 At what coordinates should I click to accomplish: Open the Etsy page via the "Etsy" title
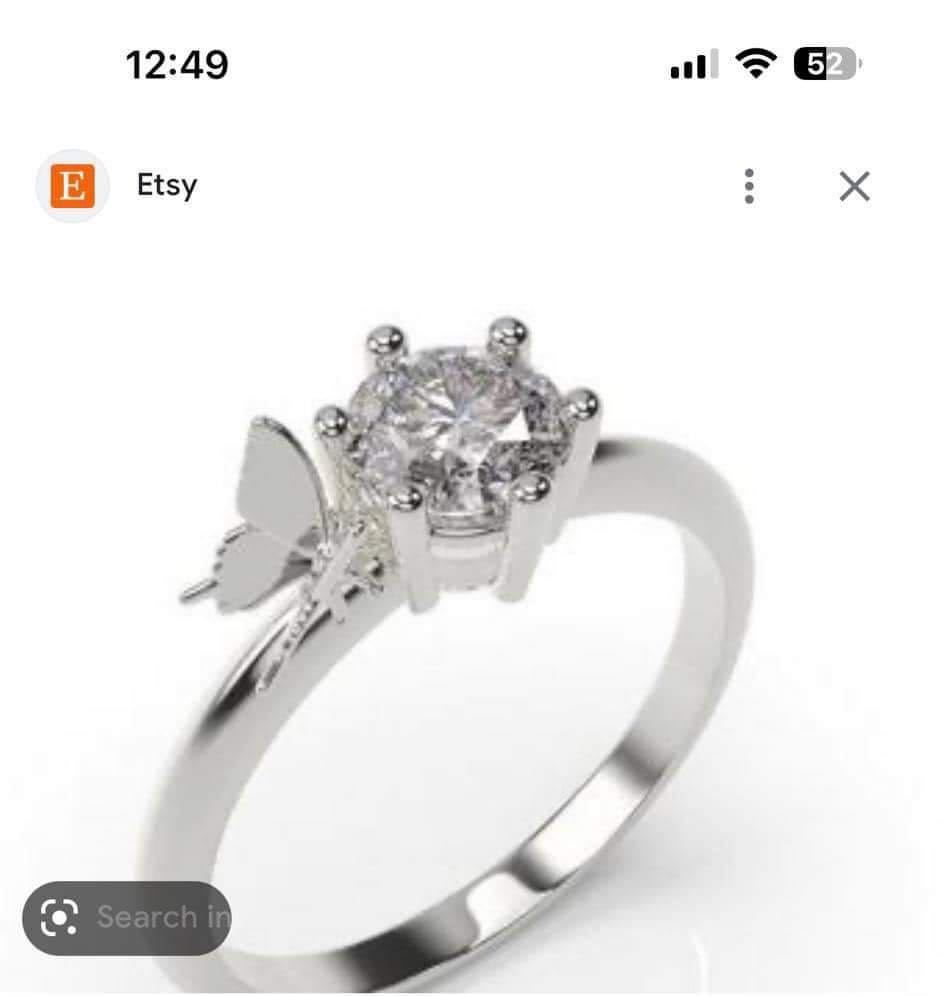[x=166, y=184]
